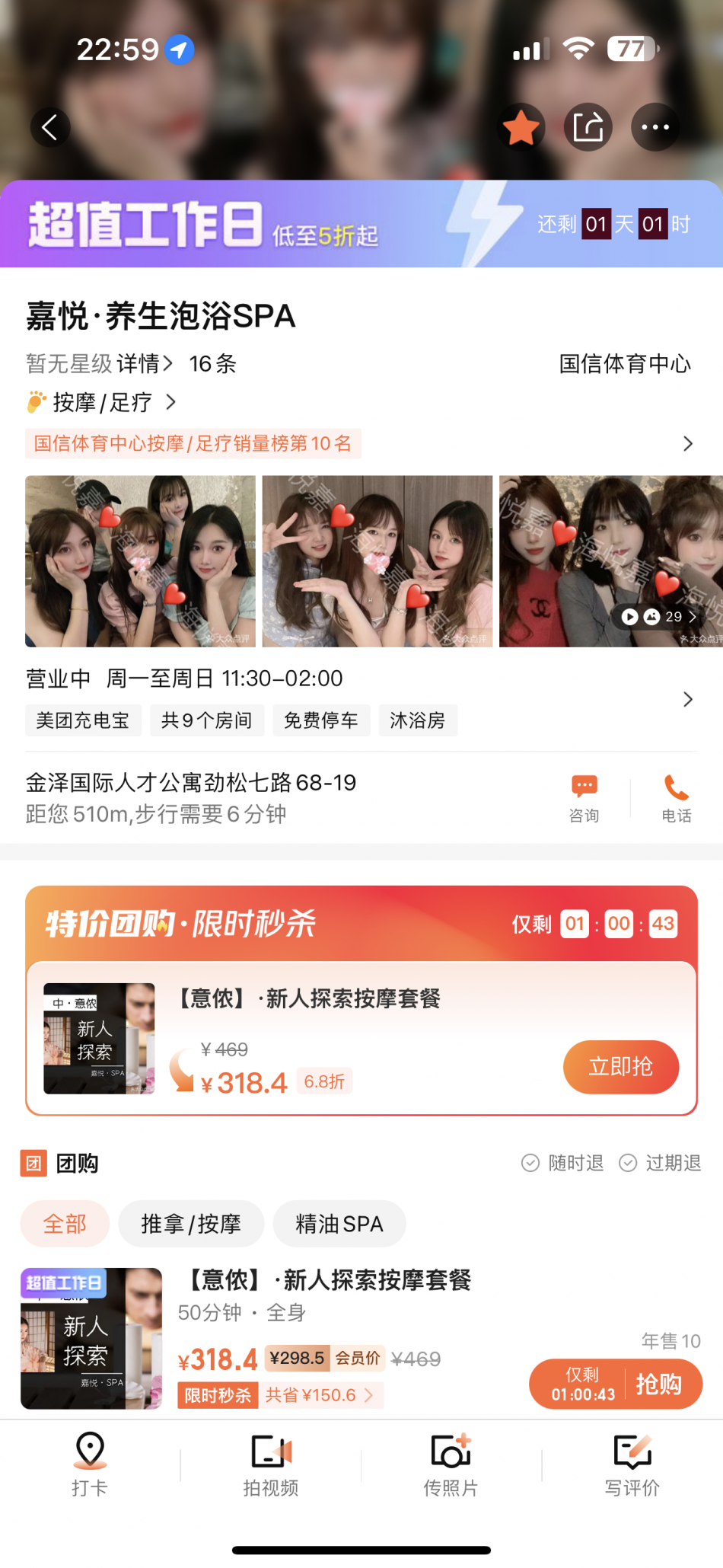Tap the orange star favorite icon

tap(521, 127)
